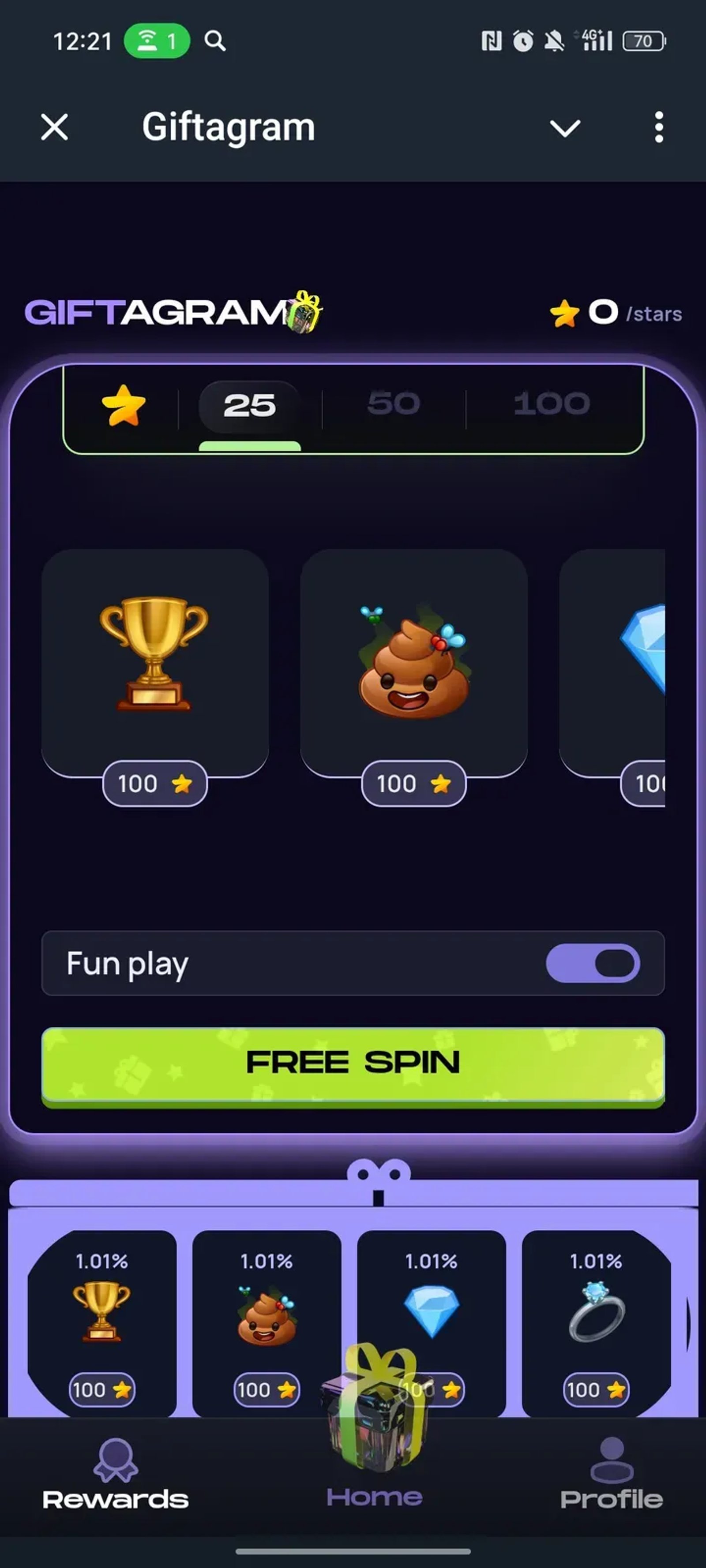Open the three-dot overflow menu

pyautogui.click(x=658, y=128)
